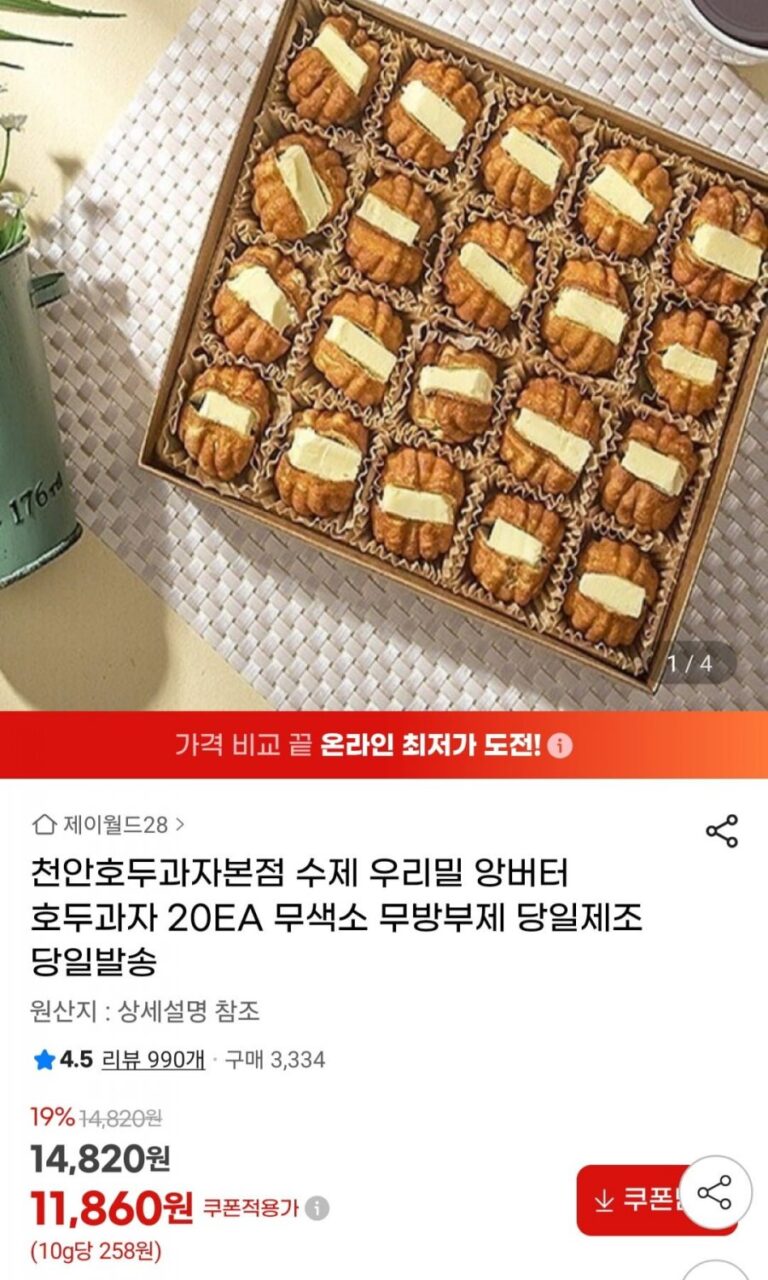Share this product via the share icon

(x=721, y=831)
